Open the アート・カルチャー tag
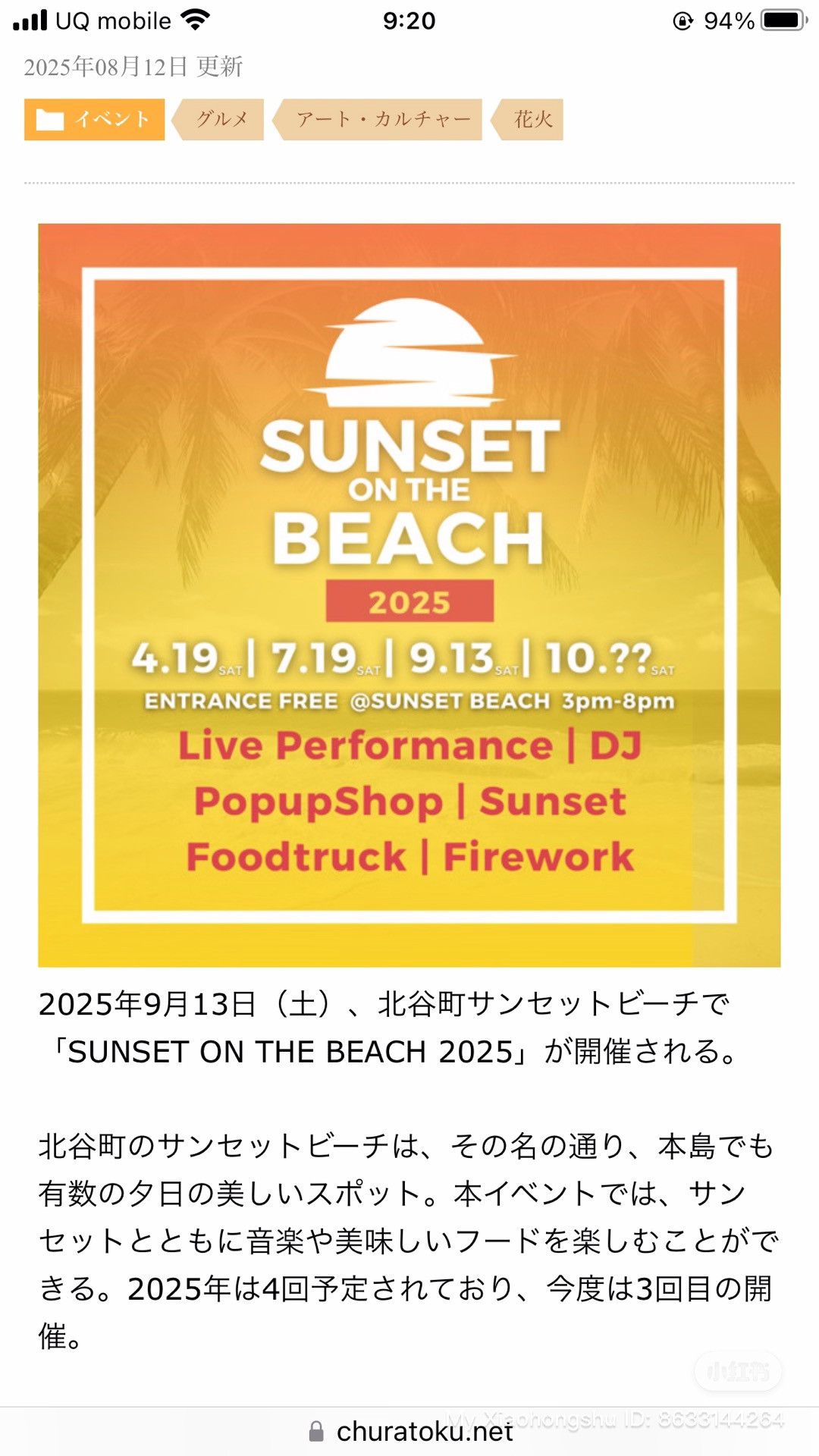This screenshot has height=1456, width=819. 378,120
